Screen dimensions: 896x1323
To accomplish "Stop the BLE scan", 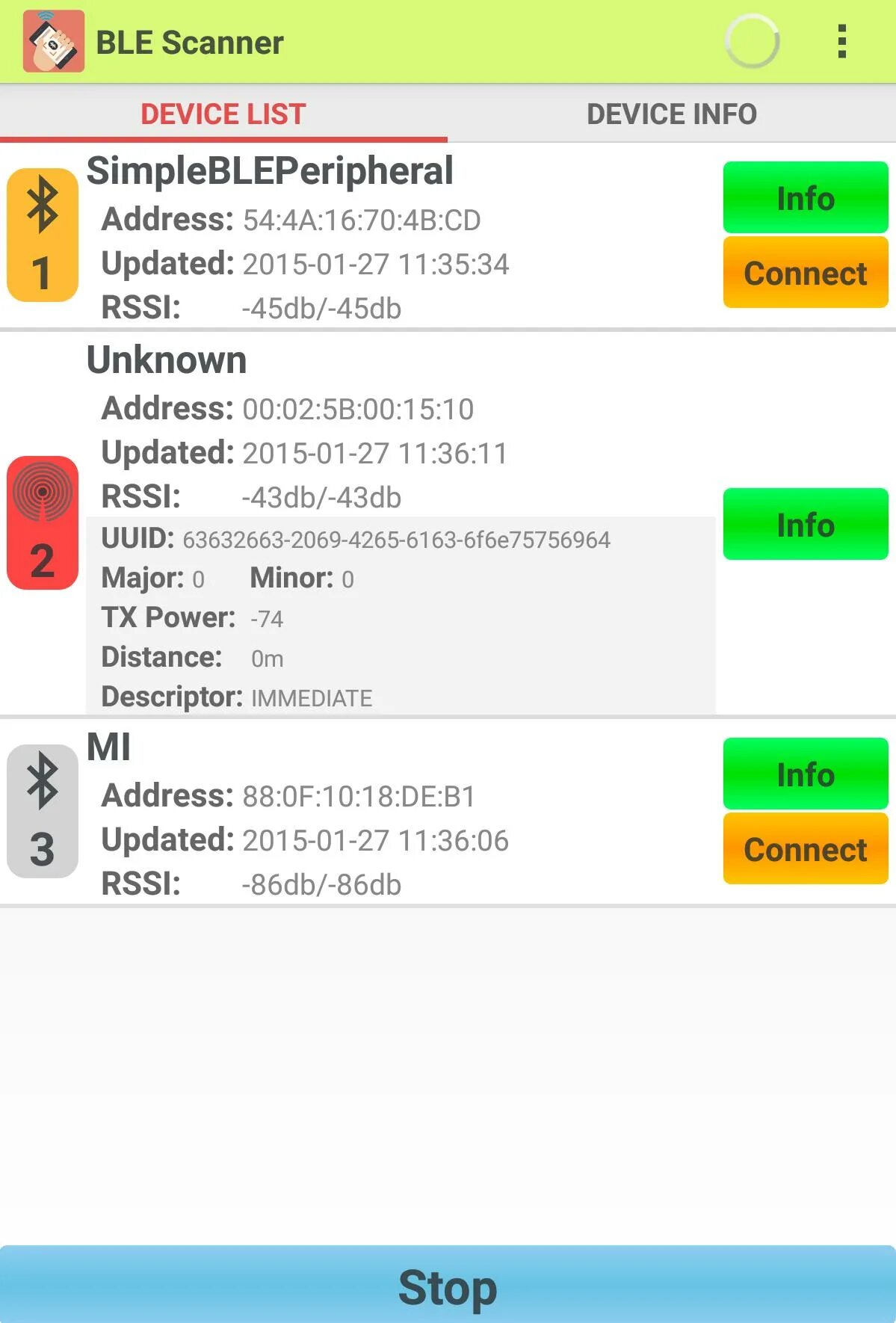I will 448,1286.
